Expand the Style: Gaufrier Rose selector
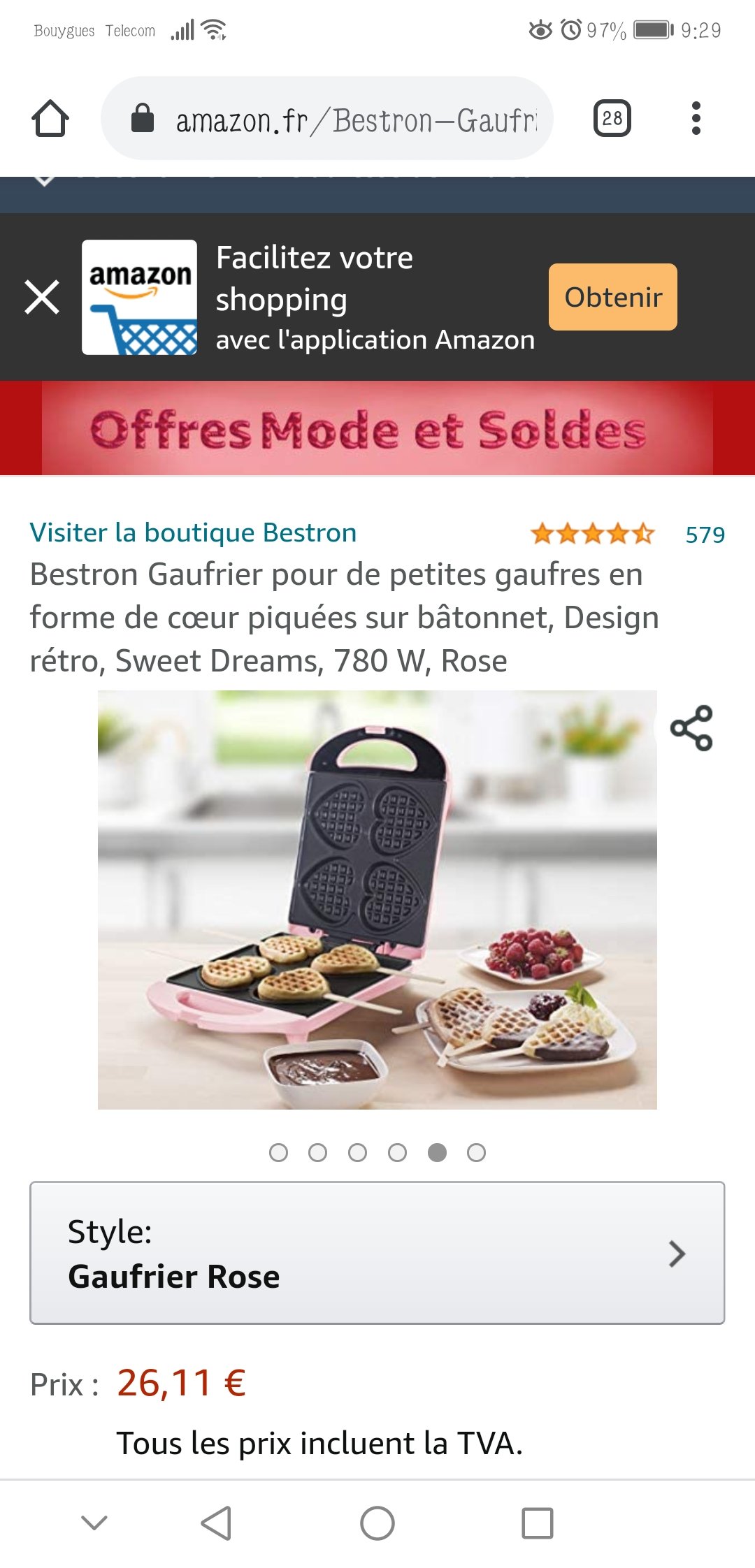 (x=377, y=1253)
